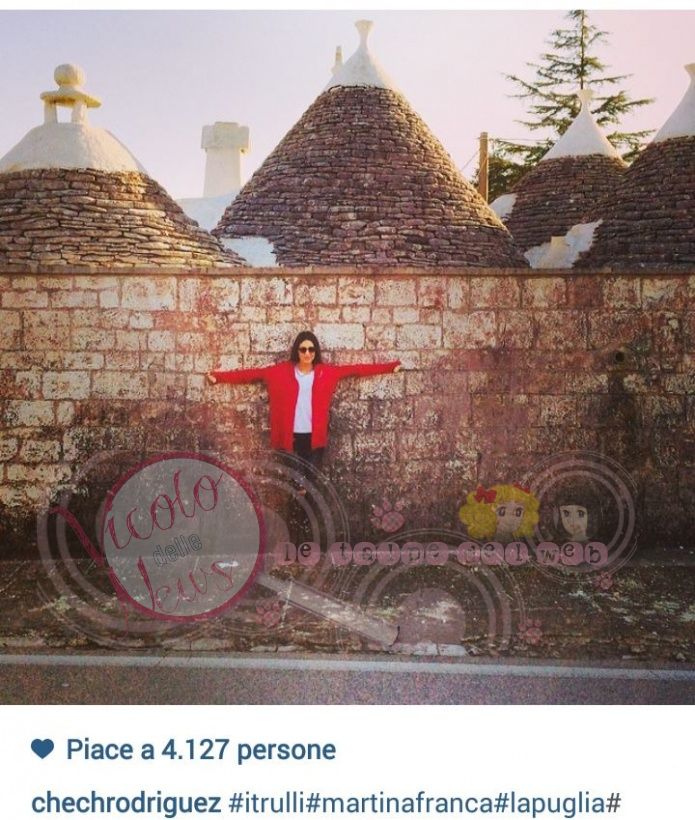The image size is (695, 820).
Task: Open chechrodriguez's profile from the caption
Action: click(126, 803)
